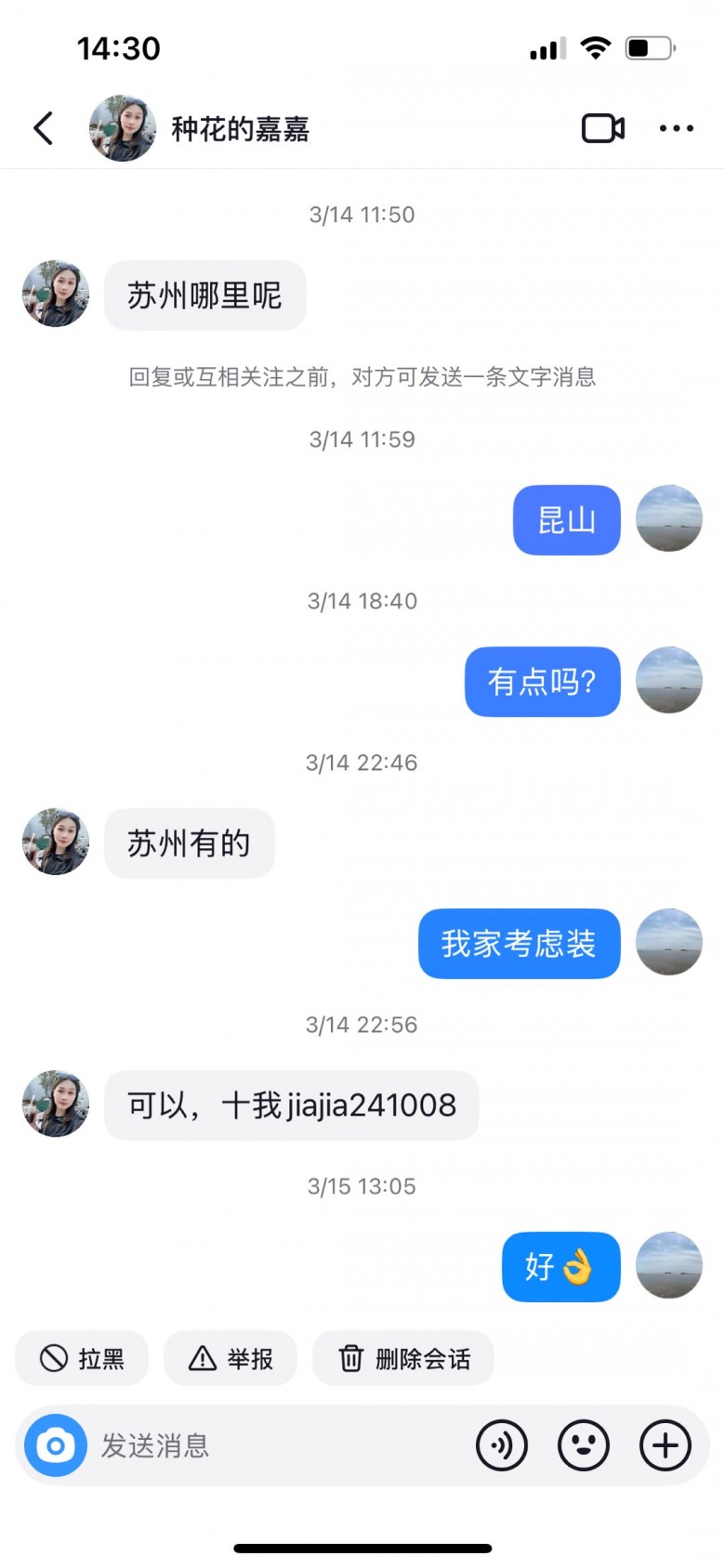Start a video call with 种花的嘉嘉
The height and width of the screenshot is (1568, 725).
(x=602, y=128)
